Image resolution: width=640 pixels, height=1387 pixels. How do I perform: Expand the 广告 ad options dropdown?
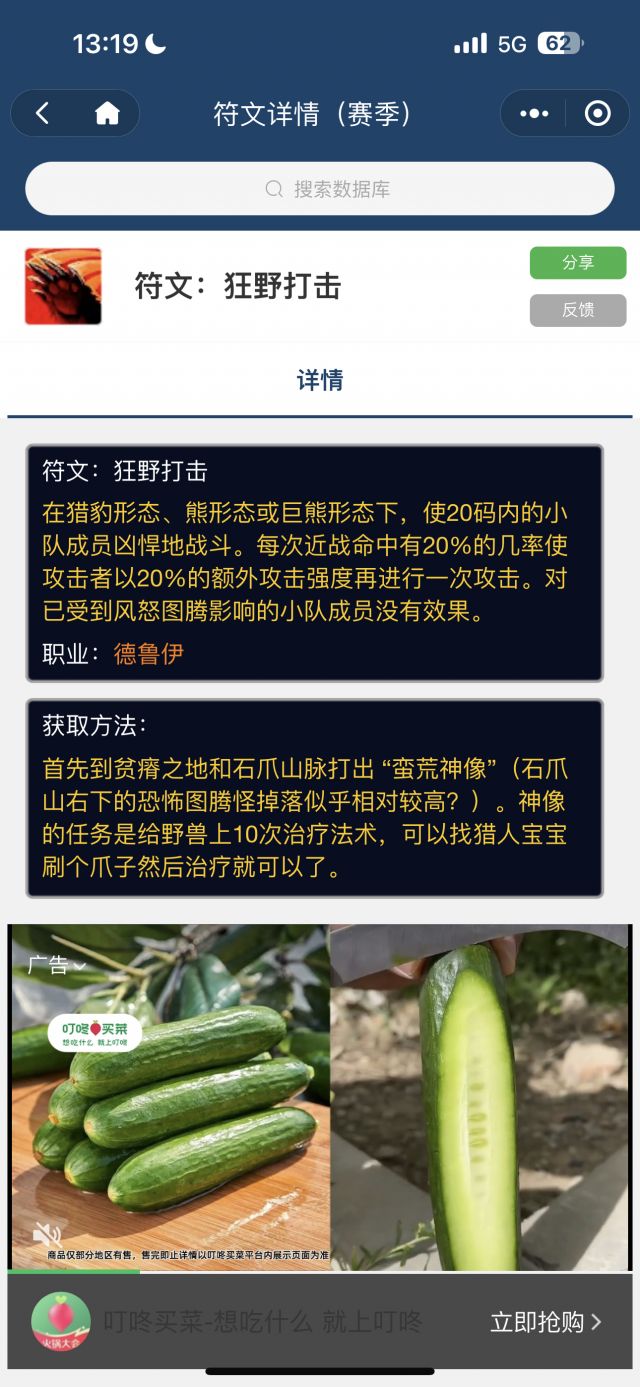(57, 965)
